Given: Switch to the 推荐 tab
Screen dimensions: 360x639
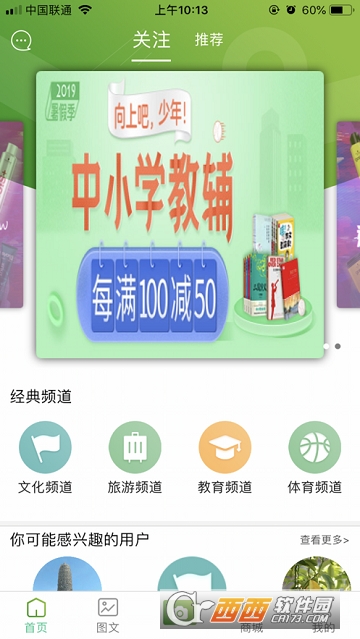Looking at the screenshot, I should click(x=209, y=40).
